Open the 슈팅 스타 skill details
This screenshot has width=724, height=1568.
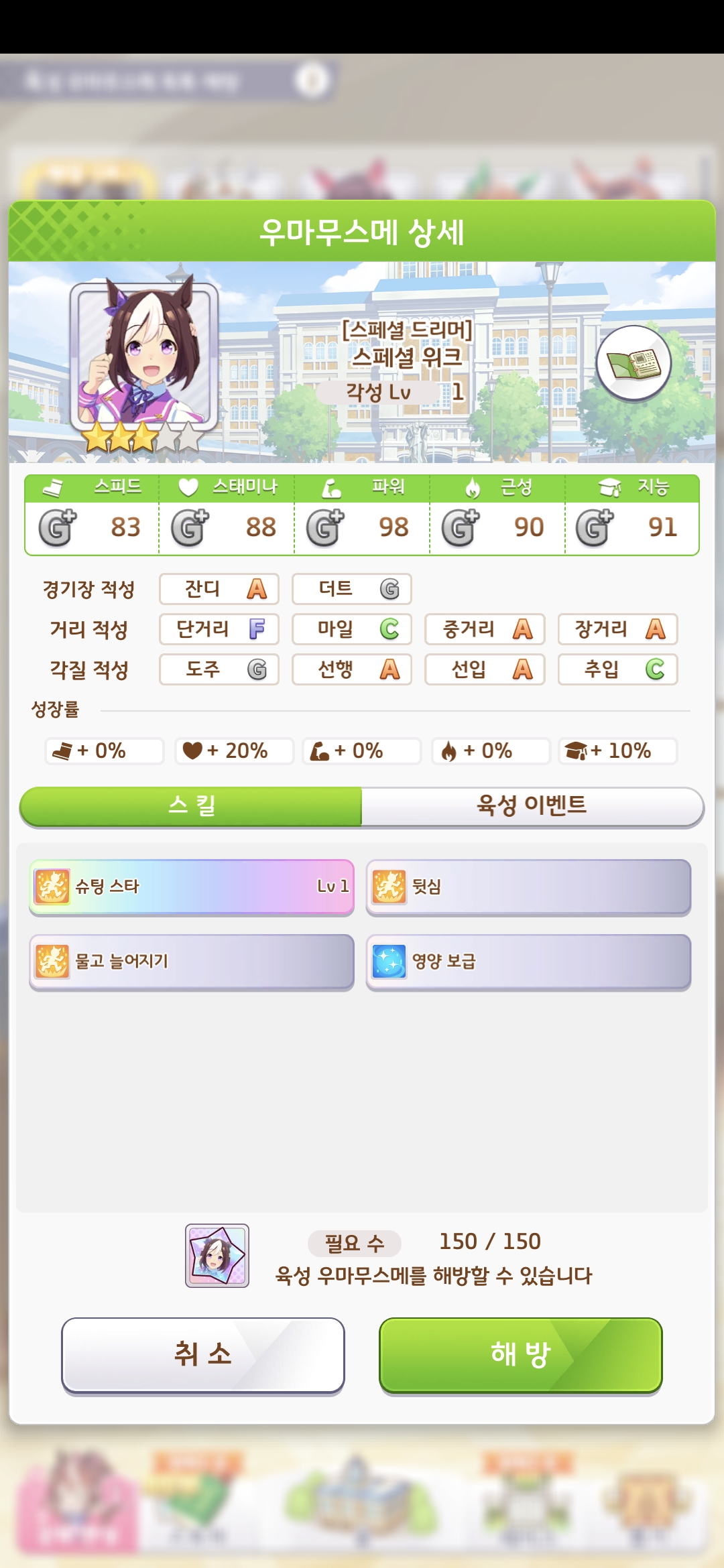point(192,887)
